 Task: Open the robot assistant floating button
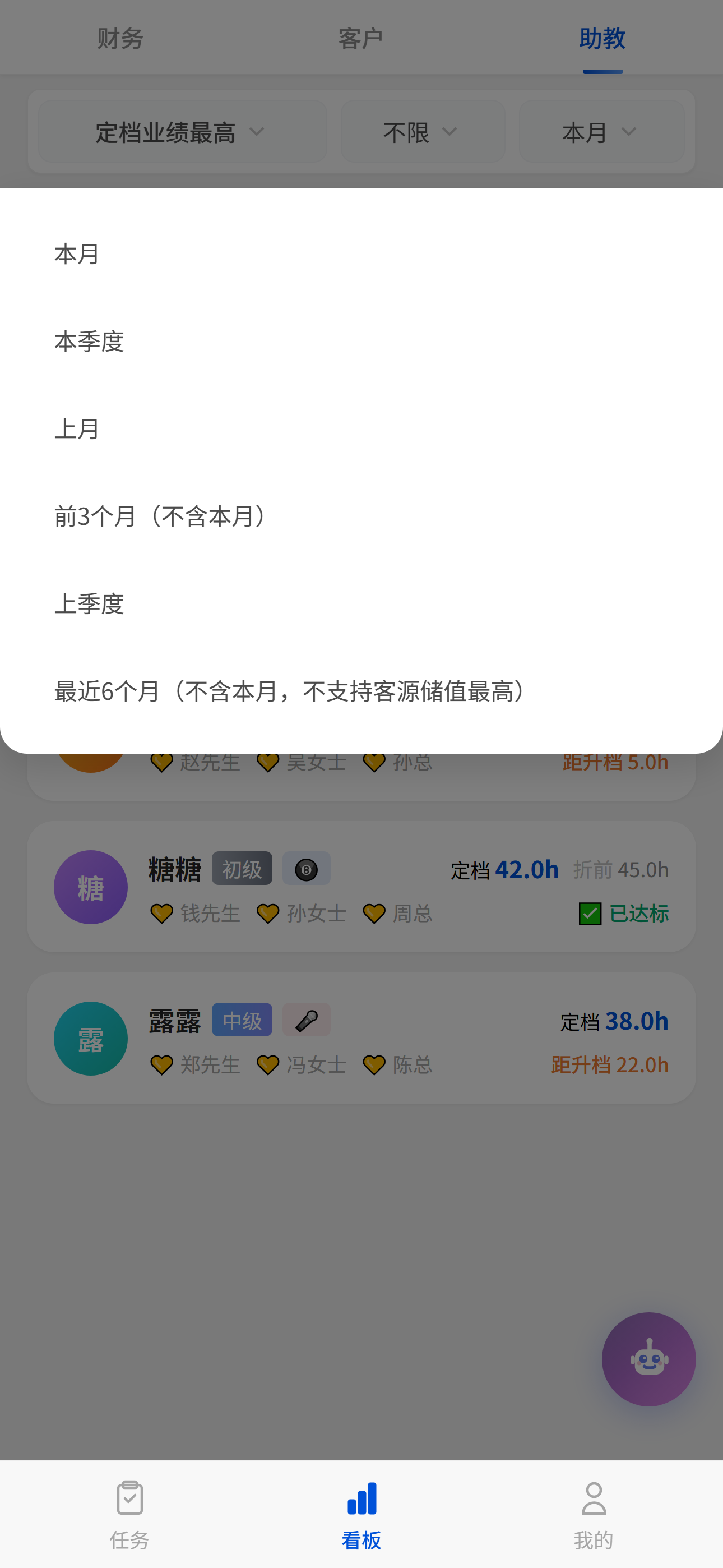(648, 1359)
